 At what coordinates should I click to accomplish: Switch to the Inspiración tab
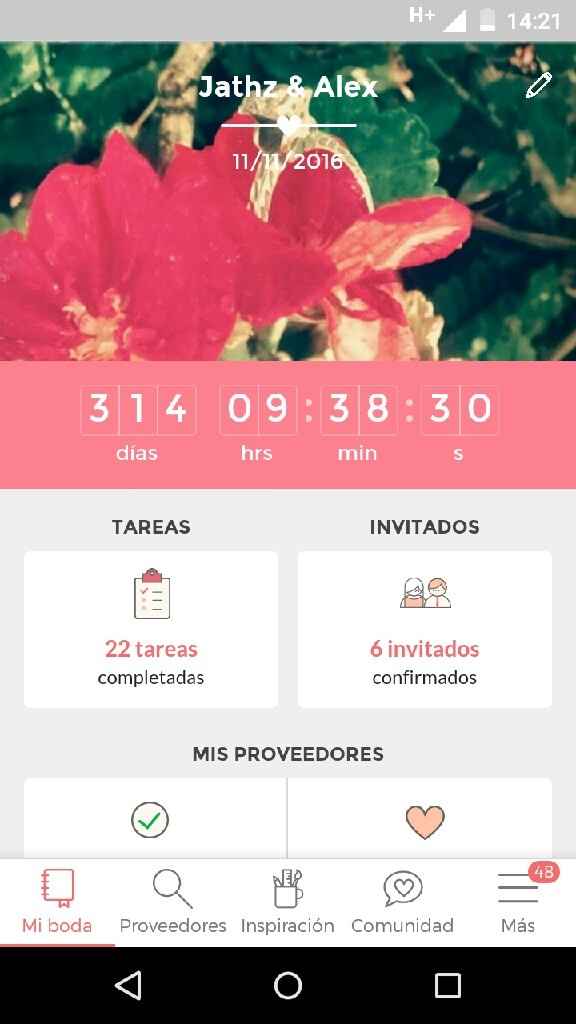(287, 903)
